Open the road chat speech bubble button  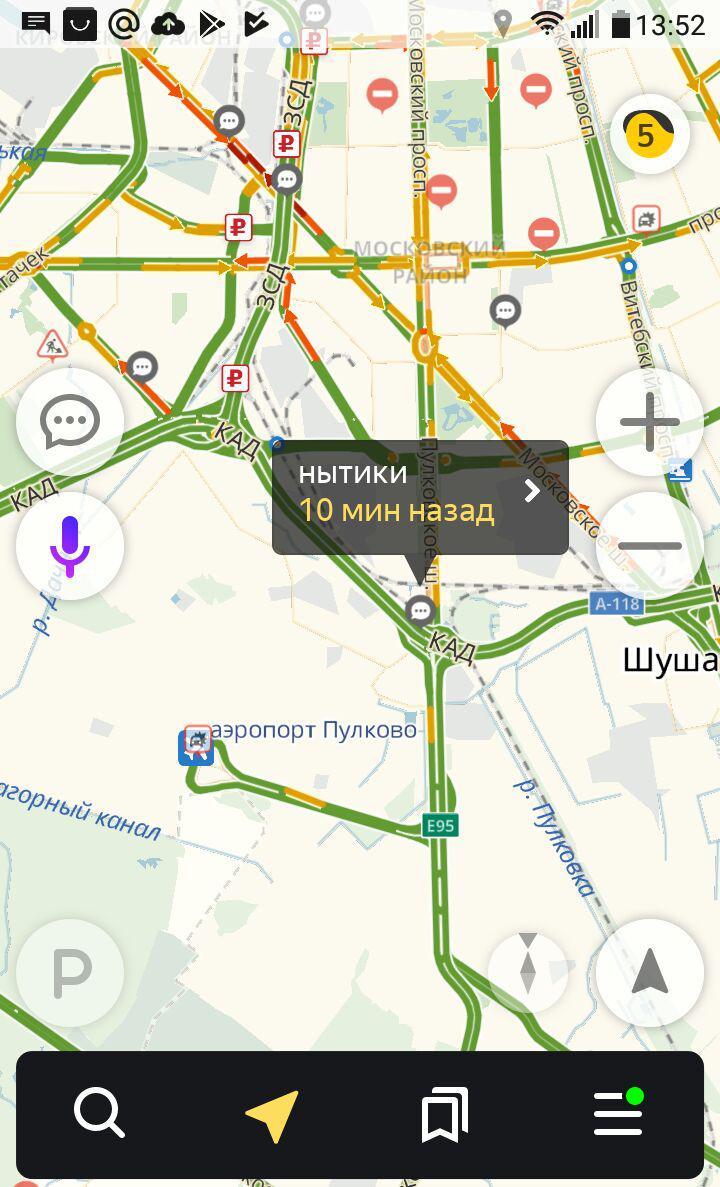[x=70, y=422]
